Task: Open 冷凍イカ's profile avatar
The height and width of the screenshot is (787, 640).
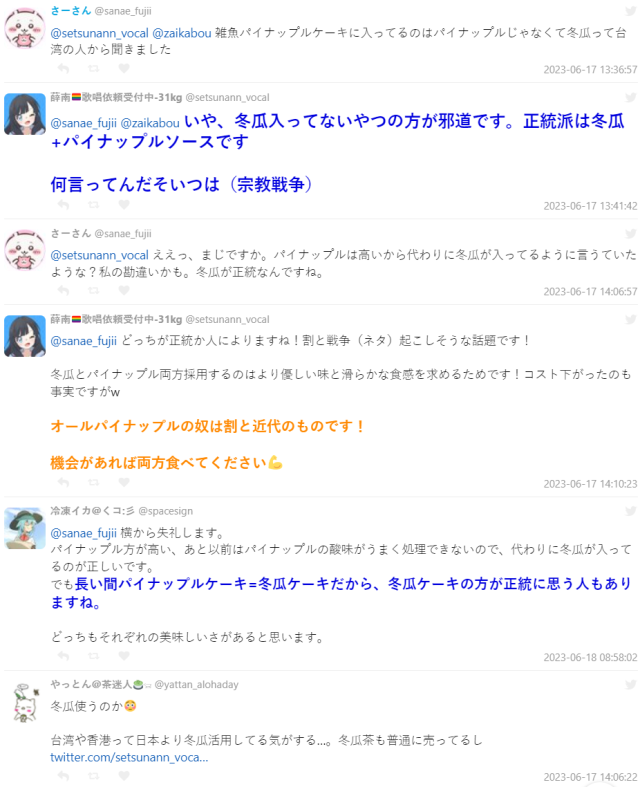Action: [24, 528]
